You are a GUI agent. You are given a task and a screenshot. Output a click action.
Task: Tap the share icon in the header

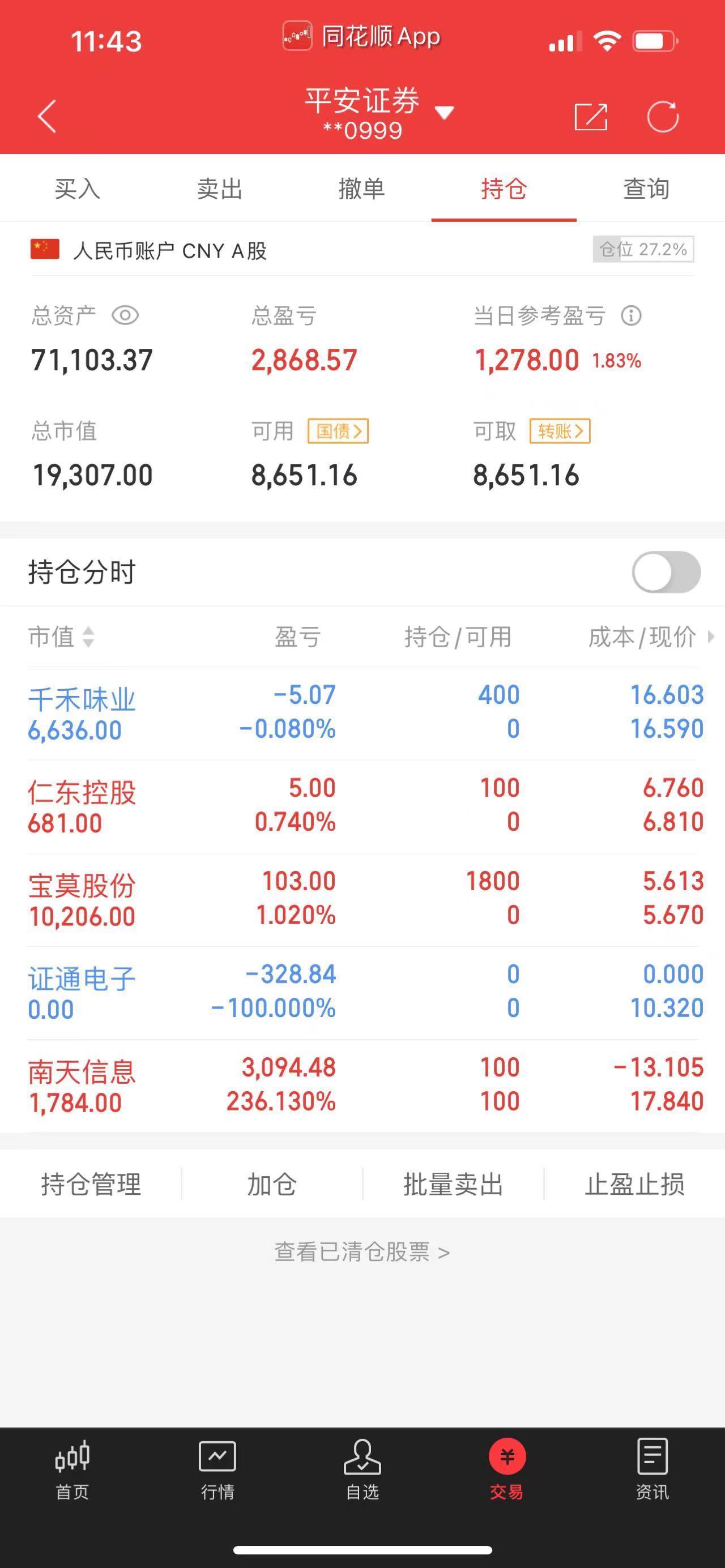[591, 116]
